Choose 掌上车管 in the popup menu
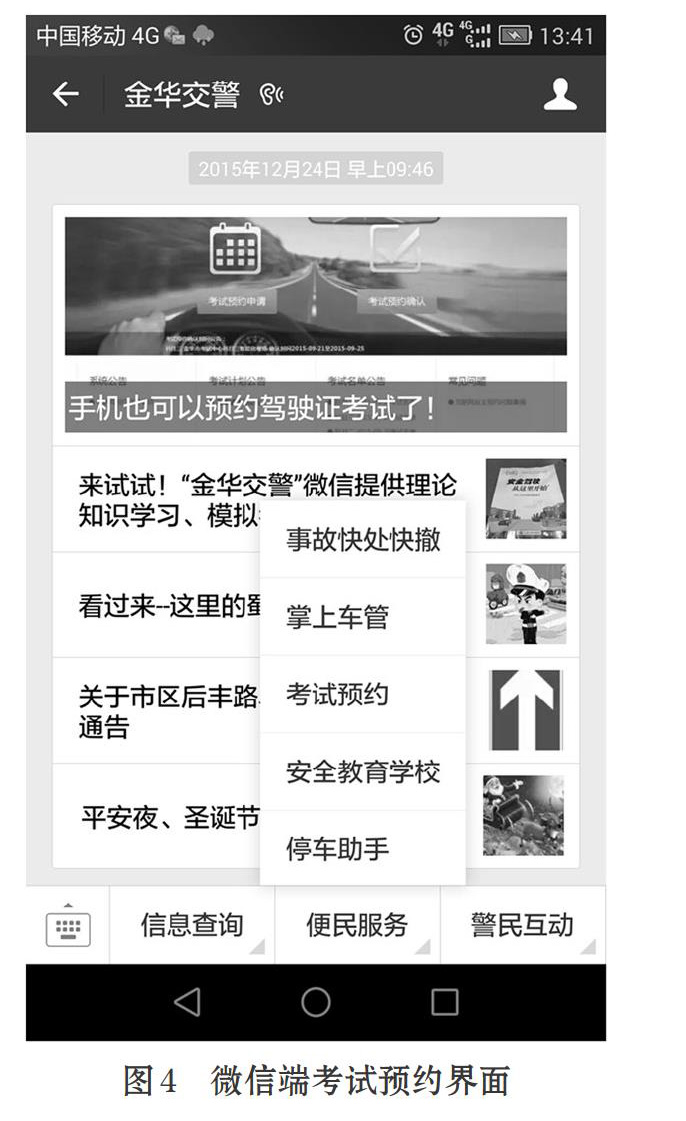The image size is (686, 1121). pos(363,617)
